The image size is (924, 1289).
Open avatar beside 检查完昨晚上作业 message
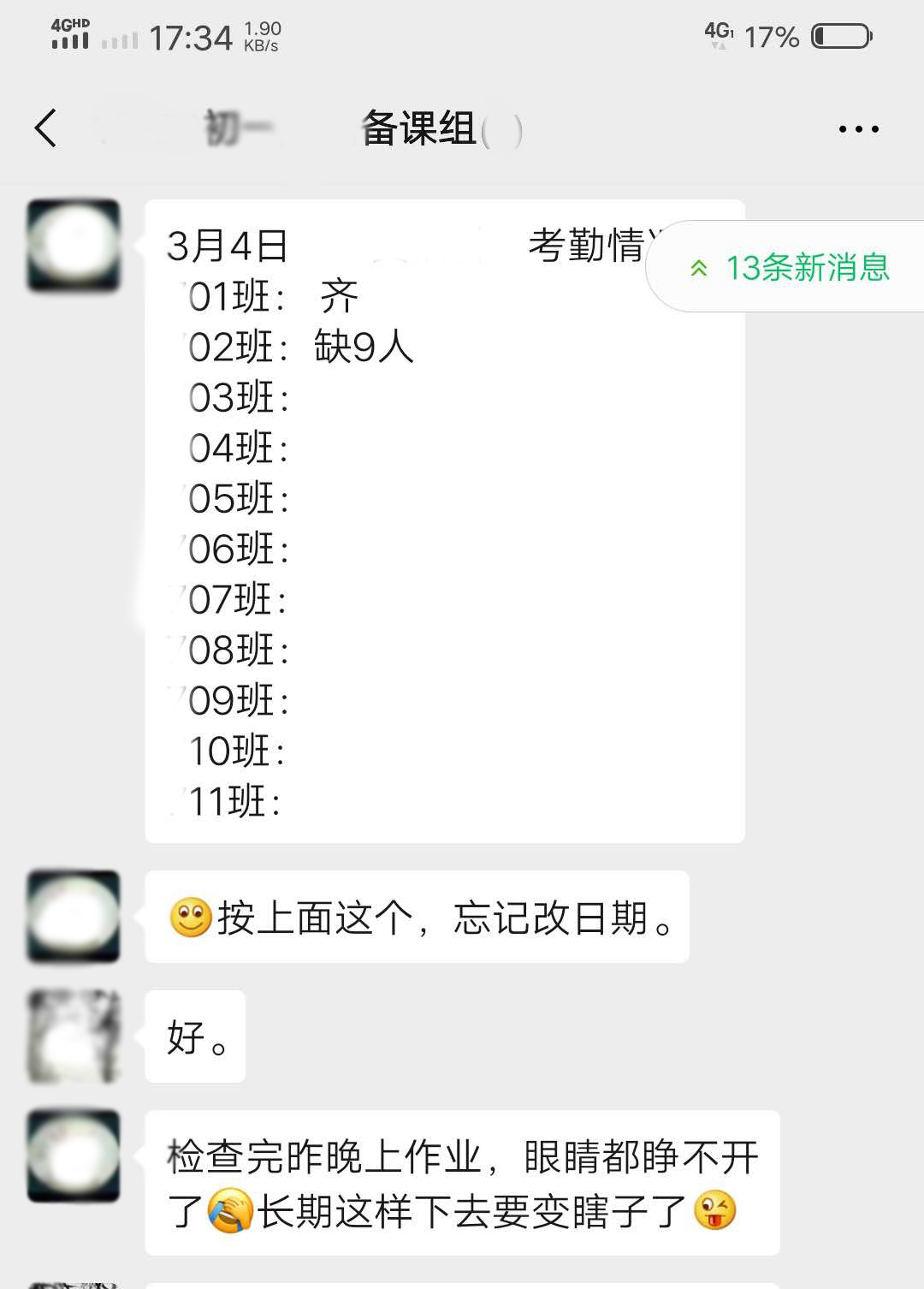click(74, 1156)
